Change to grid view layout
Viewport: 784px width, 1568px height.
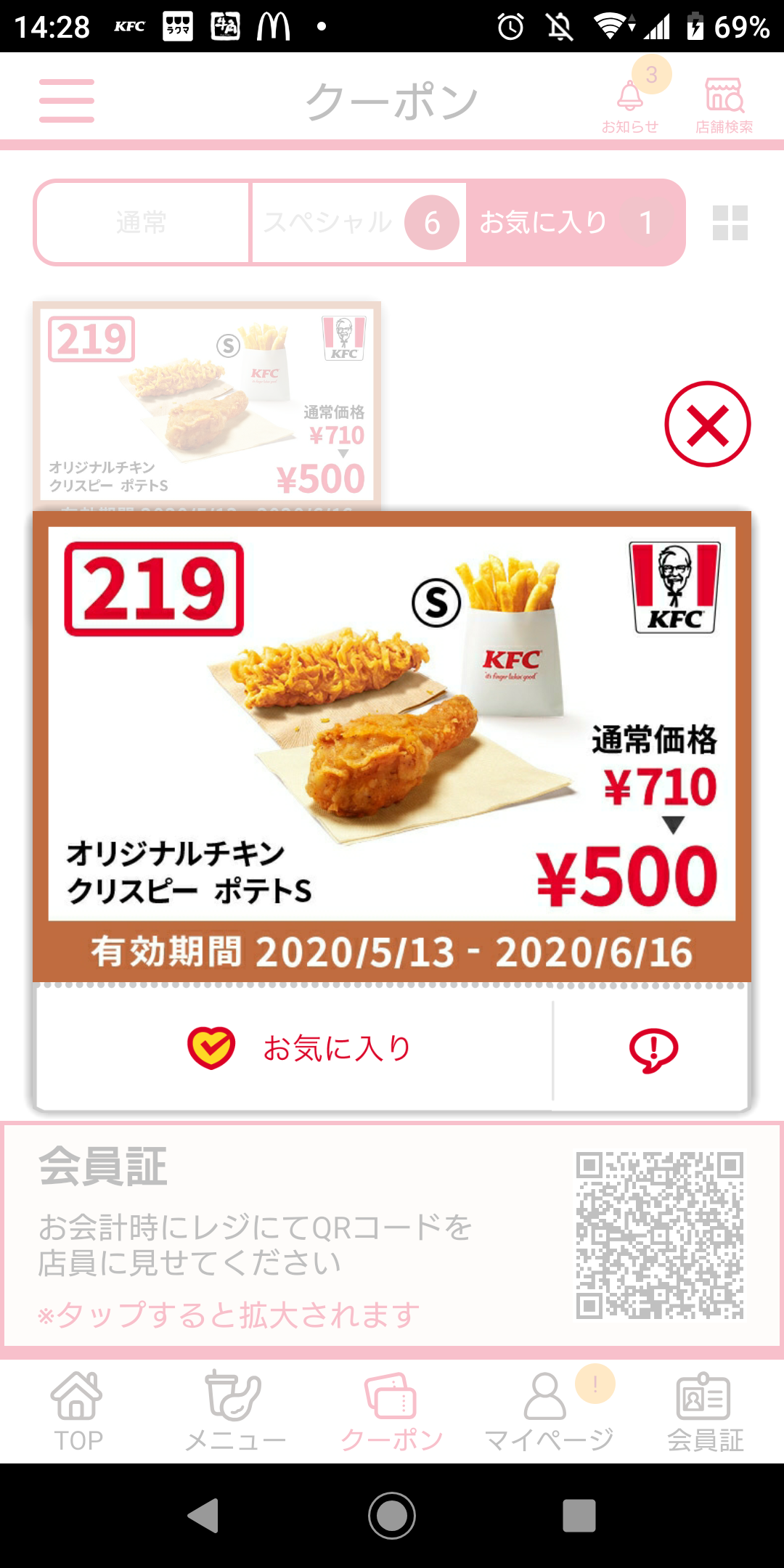(x=730, y=222)
